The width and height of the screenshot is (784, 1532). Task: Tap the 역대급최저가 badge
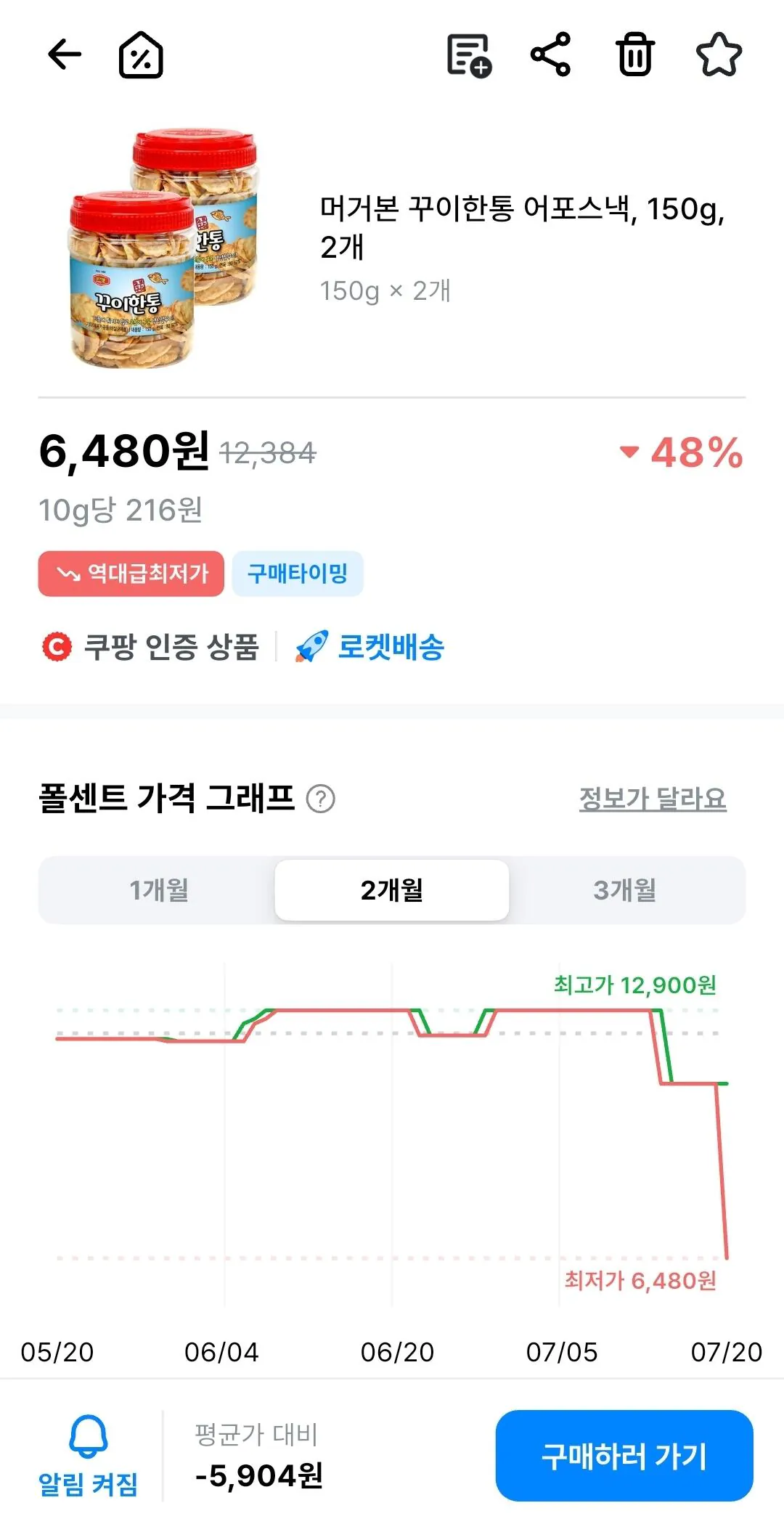(131, 574)
